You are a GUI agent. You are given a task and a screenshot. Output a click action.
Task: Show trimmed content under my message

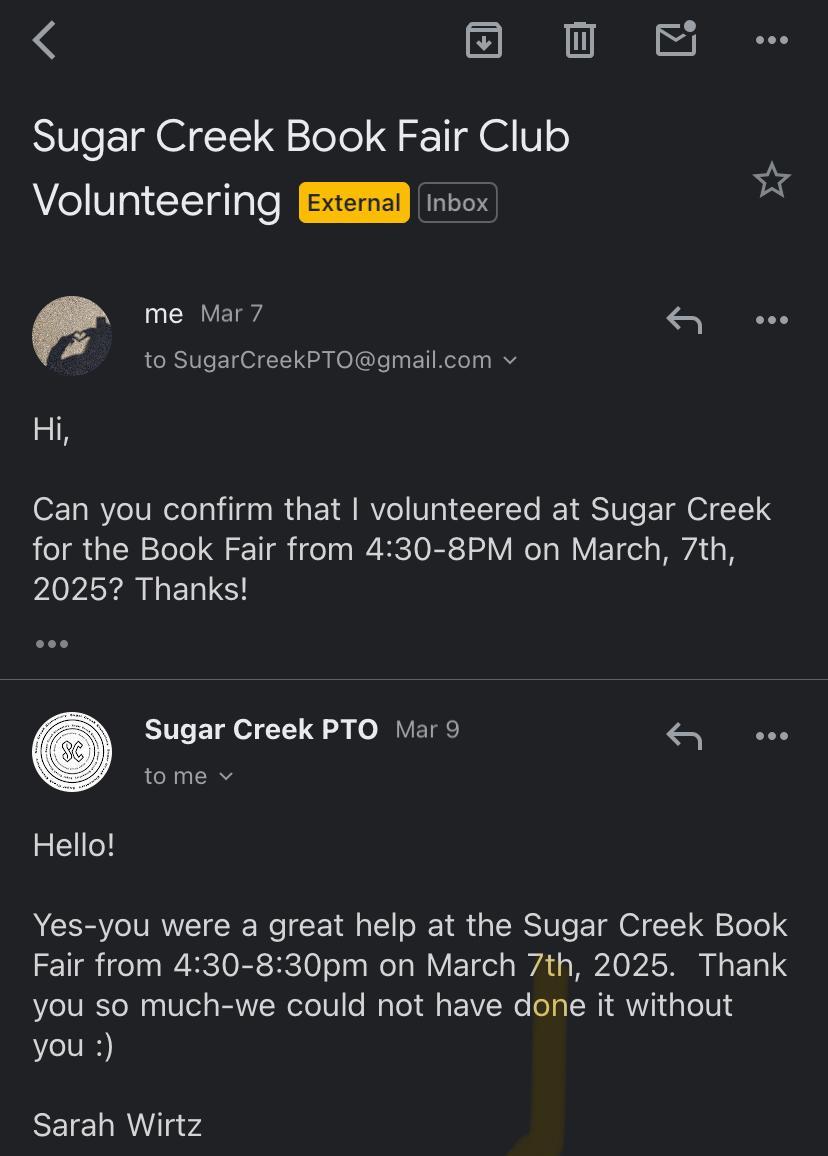52,644
